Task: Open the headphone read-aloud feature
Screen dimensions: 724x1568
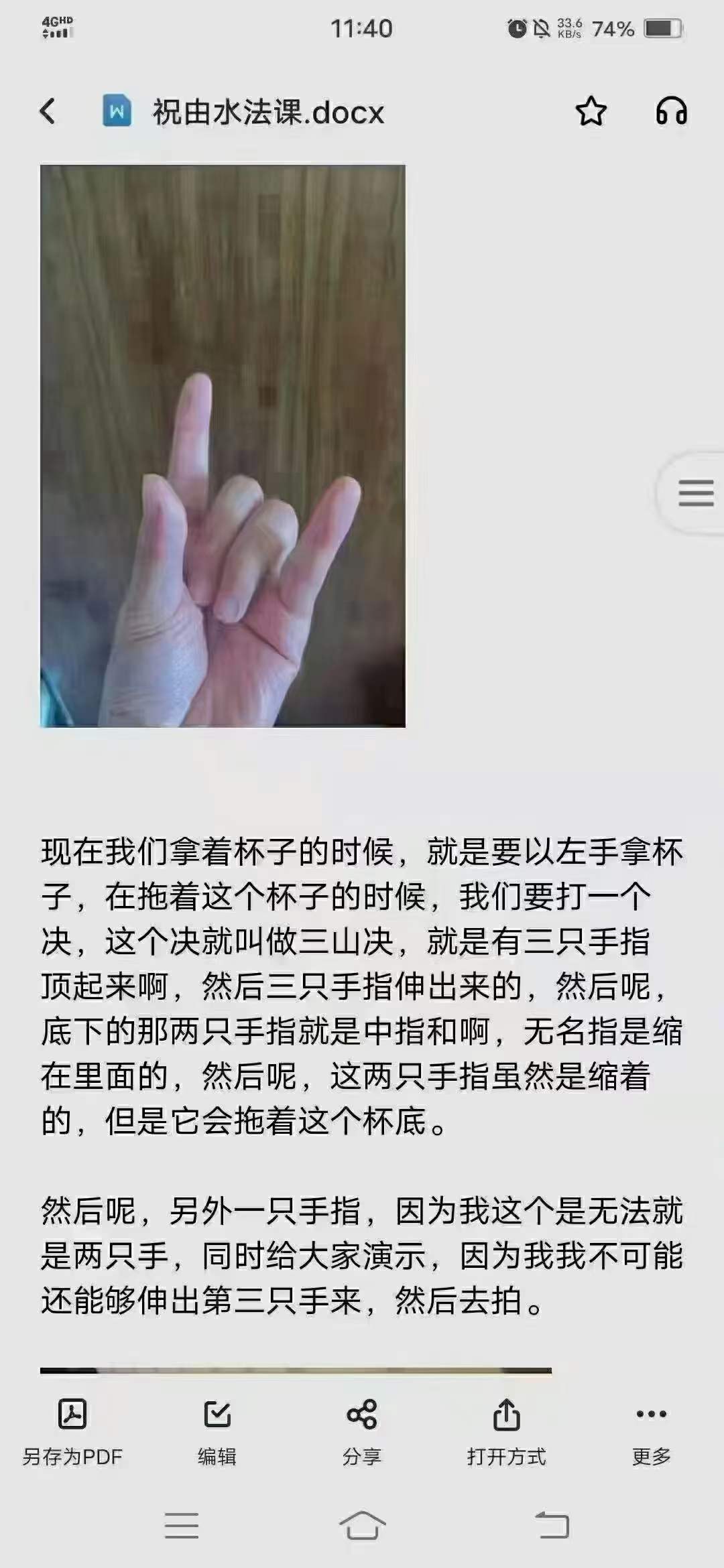Action: (671, 111)
